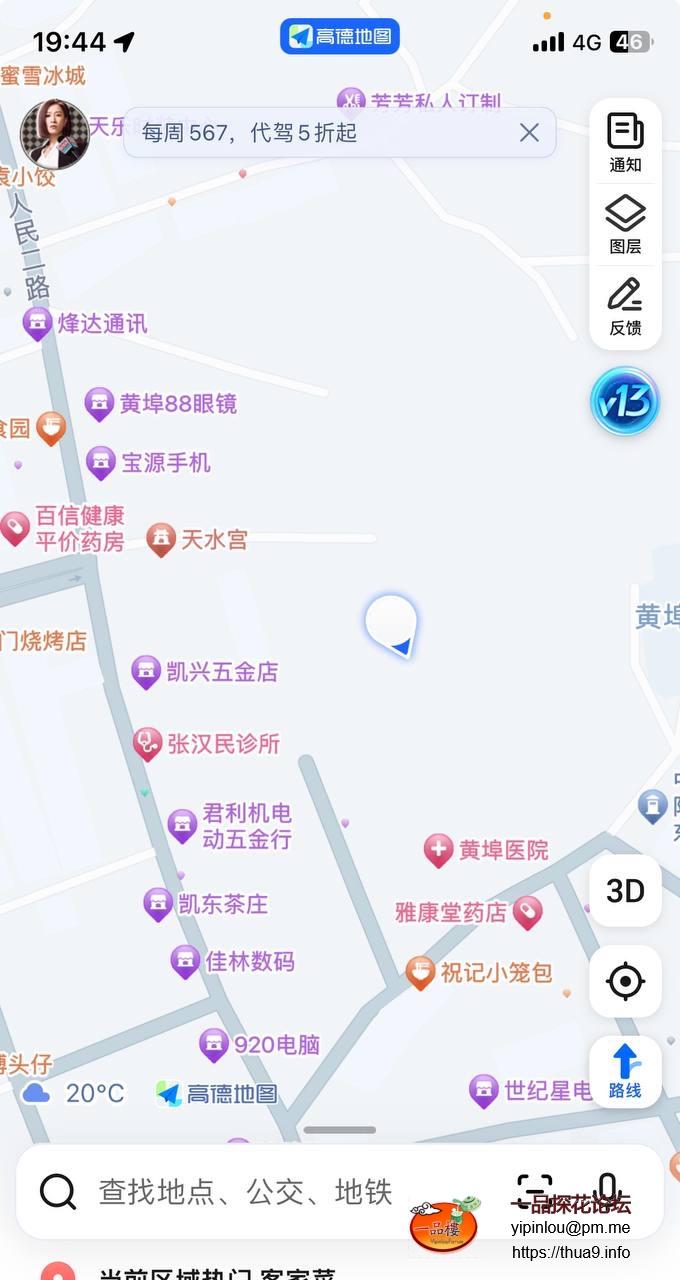Open 路线 route planning
680x1280 pixels.
[x=625, y=1071]
